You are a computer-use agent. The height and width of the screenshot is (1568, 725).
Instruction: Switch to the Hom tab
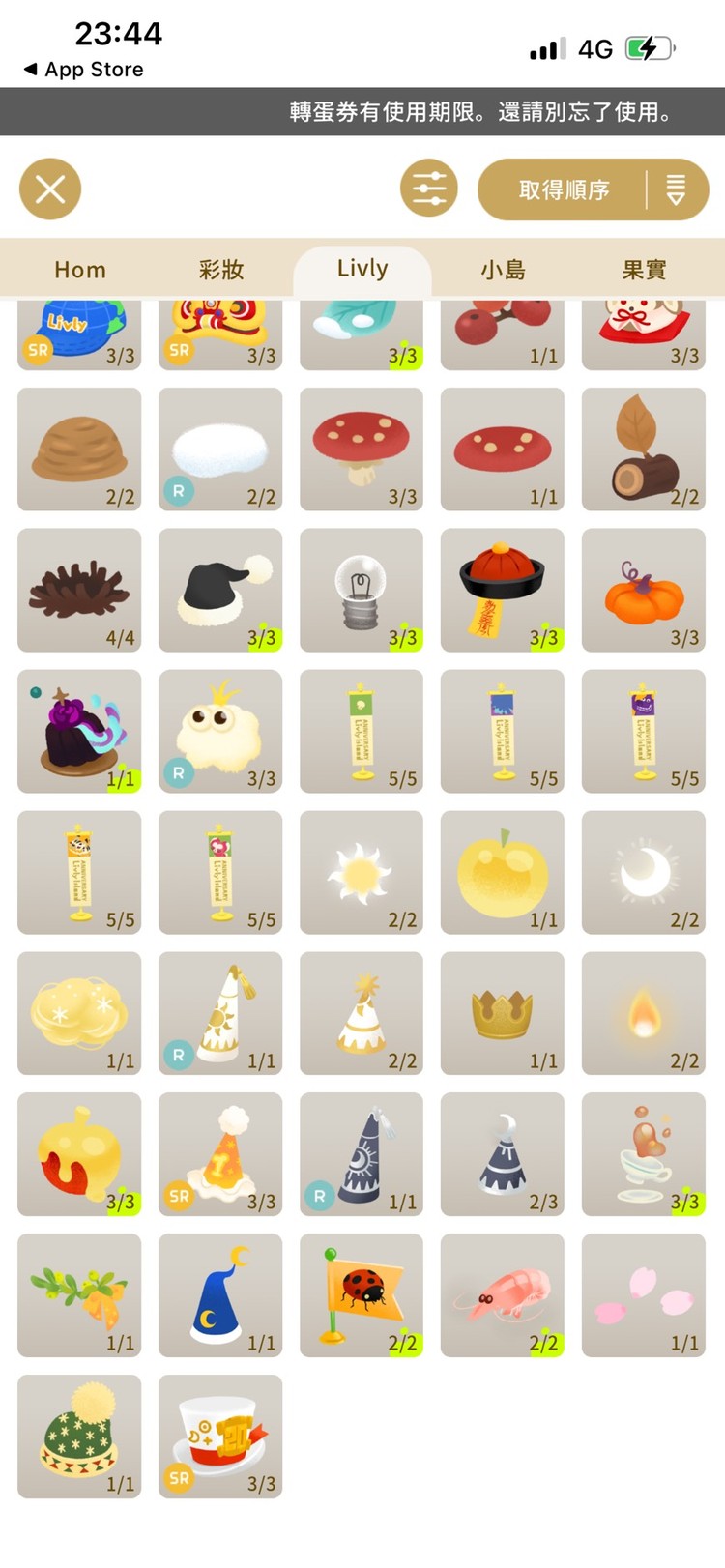pyautogui.click(x=80, y=270)
